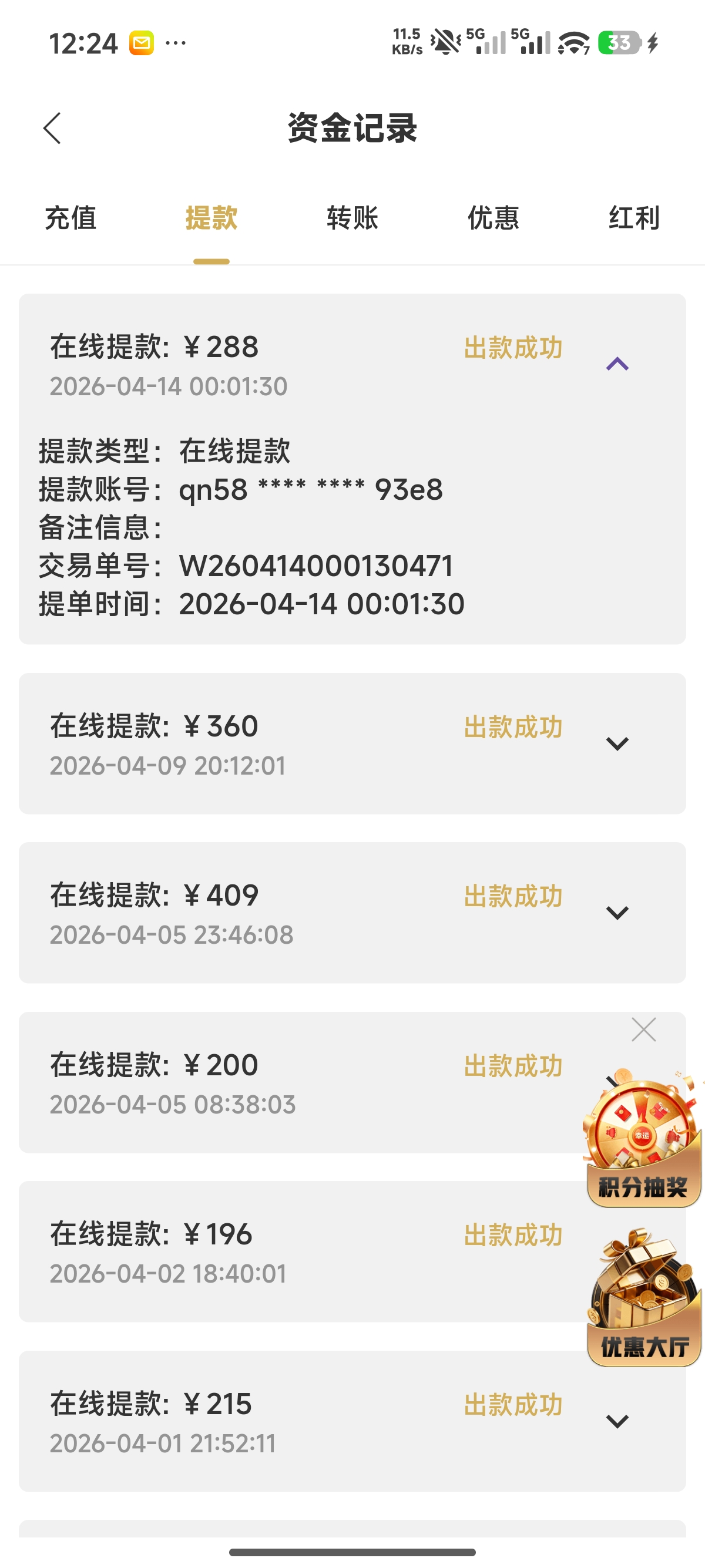Tap 出款成功 on the ¥288 record
Screen dimensions: 705x1568
point(513,348)
